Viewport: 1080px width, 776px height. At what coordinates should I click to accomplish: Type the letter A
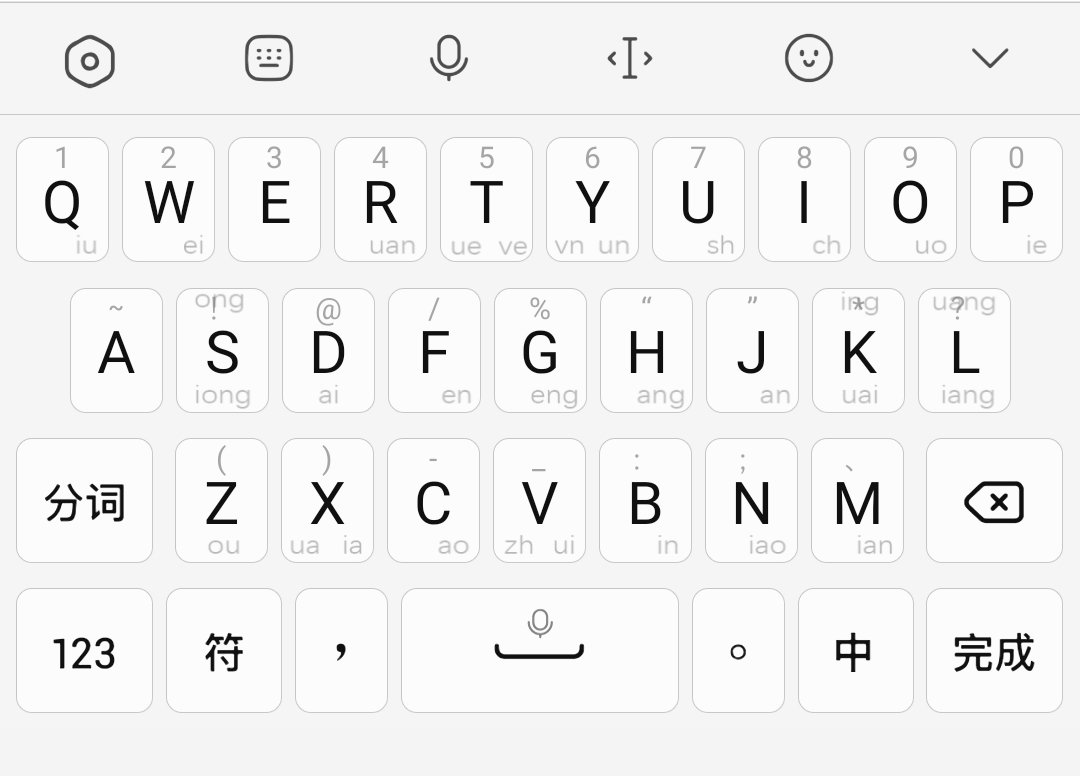point(116,351)
